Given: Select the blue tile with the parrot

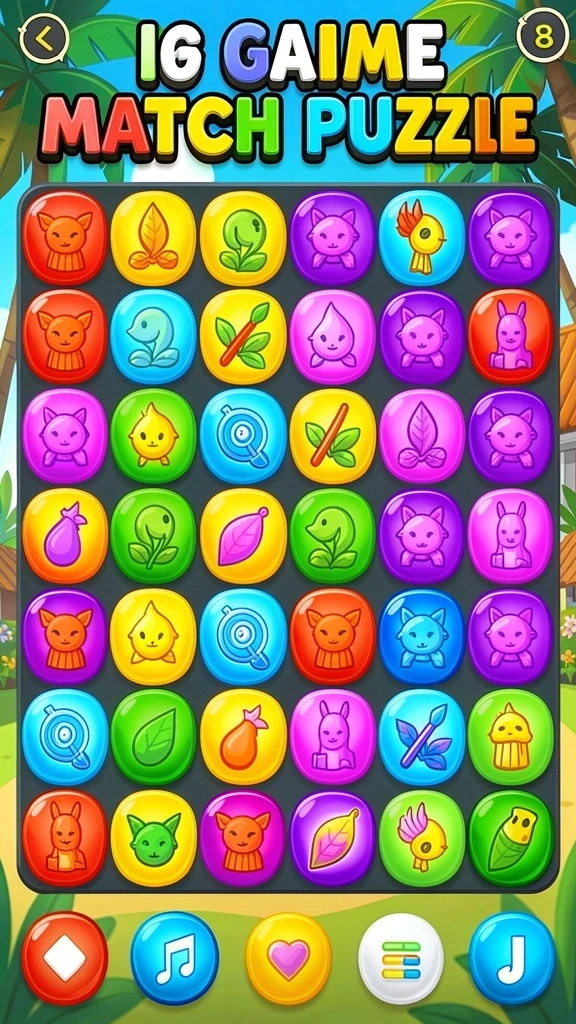Looking at the screenshot, I should click(x=422, y=238).
